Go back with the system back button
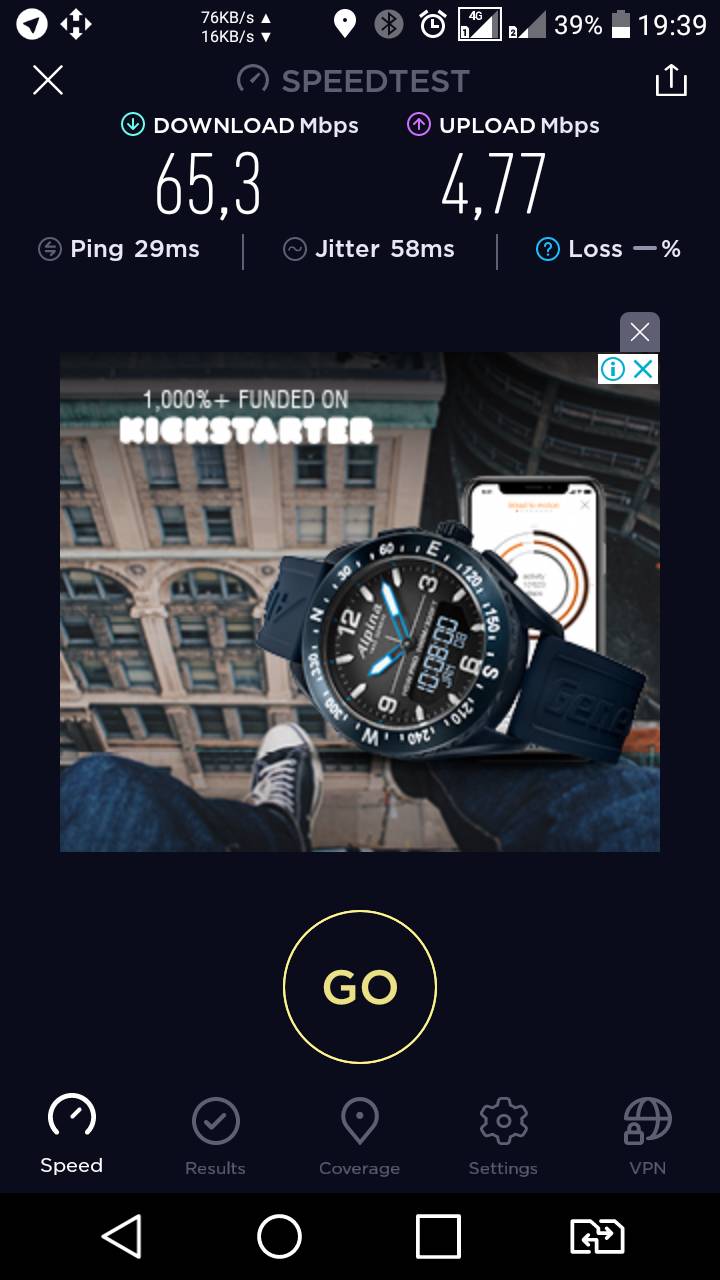This screenshot has width=720, height=1280. [x=122, y=1237]
